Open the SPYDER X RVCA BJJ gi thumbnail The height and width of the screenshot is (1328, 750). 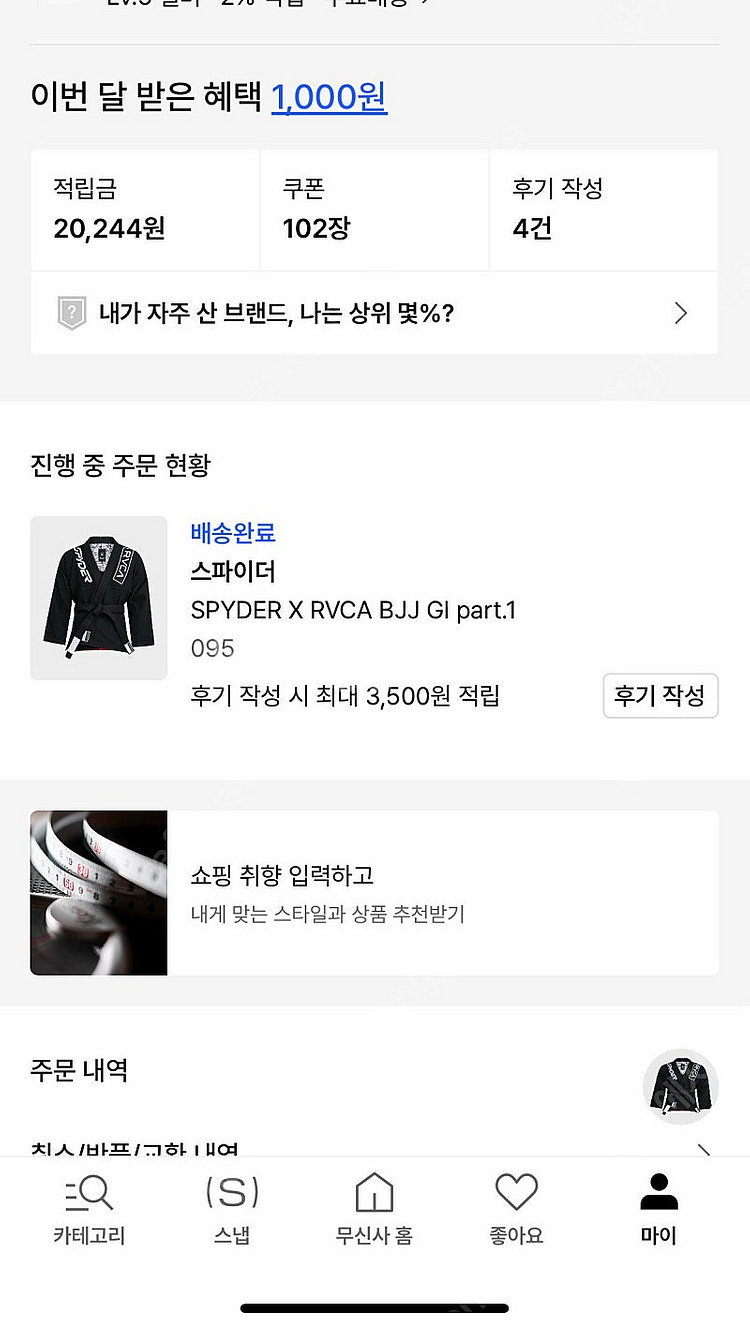click(x=98, y=598)
